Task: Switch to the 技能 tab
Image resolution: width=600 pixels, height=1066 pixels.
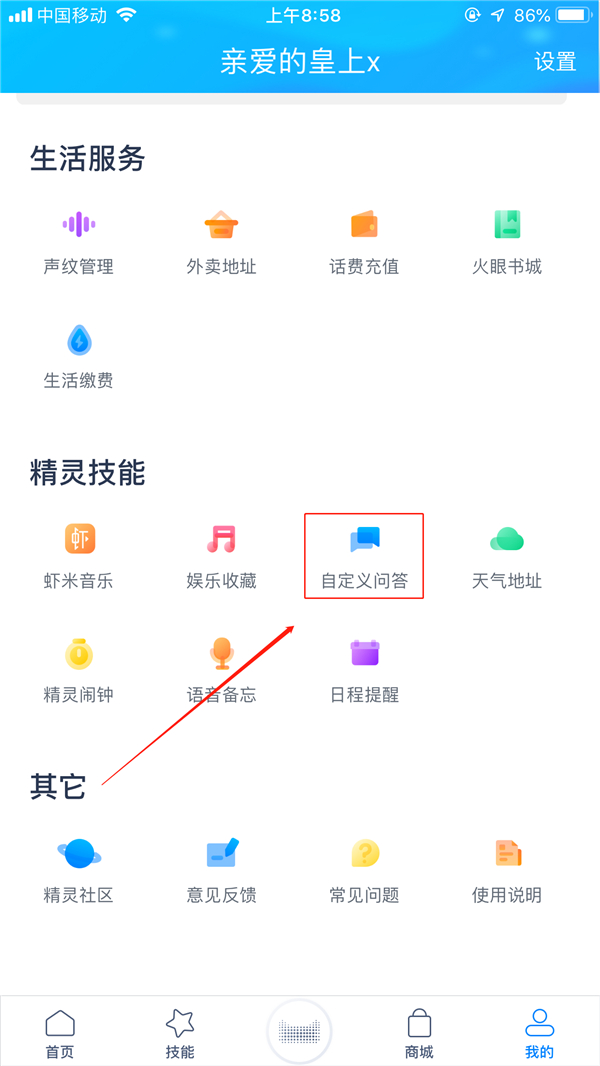Action: coord(180,1033)
